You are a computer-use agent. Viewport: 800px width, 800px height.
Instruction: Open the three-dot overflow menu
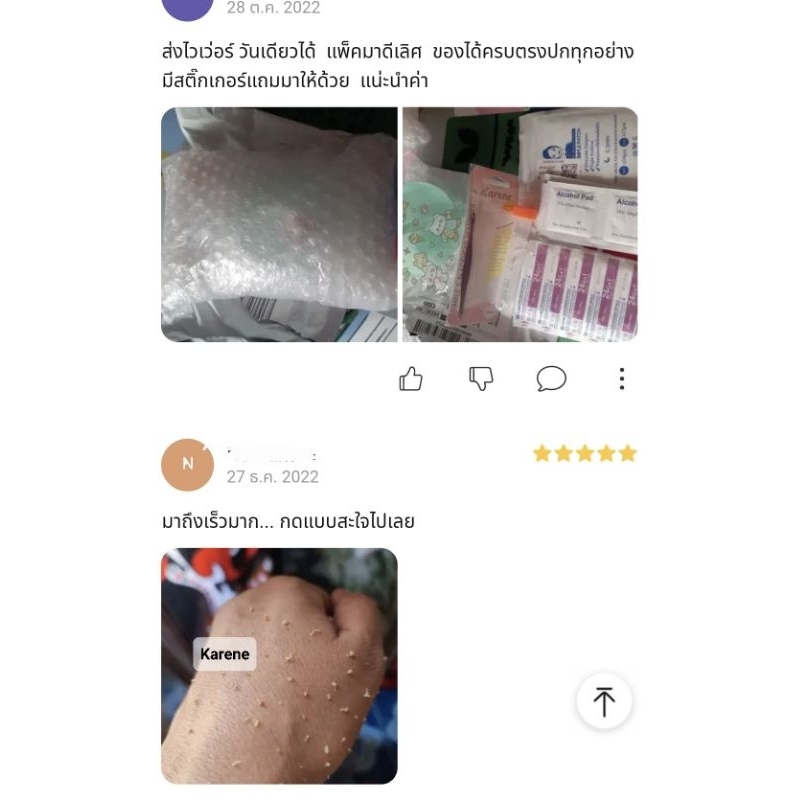621,379
